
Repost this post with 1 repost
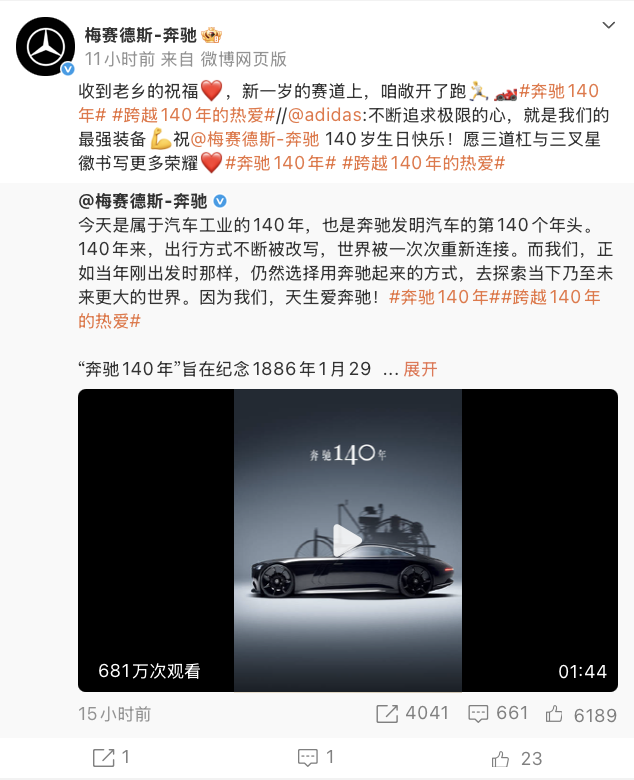113,758
